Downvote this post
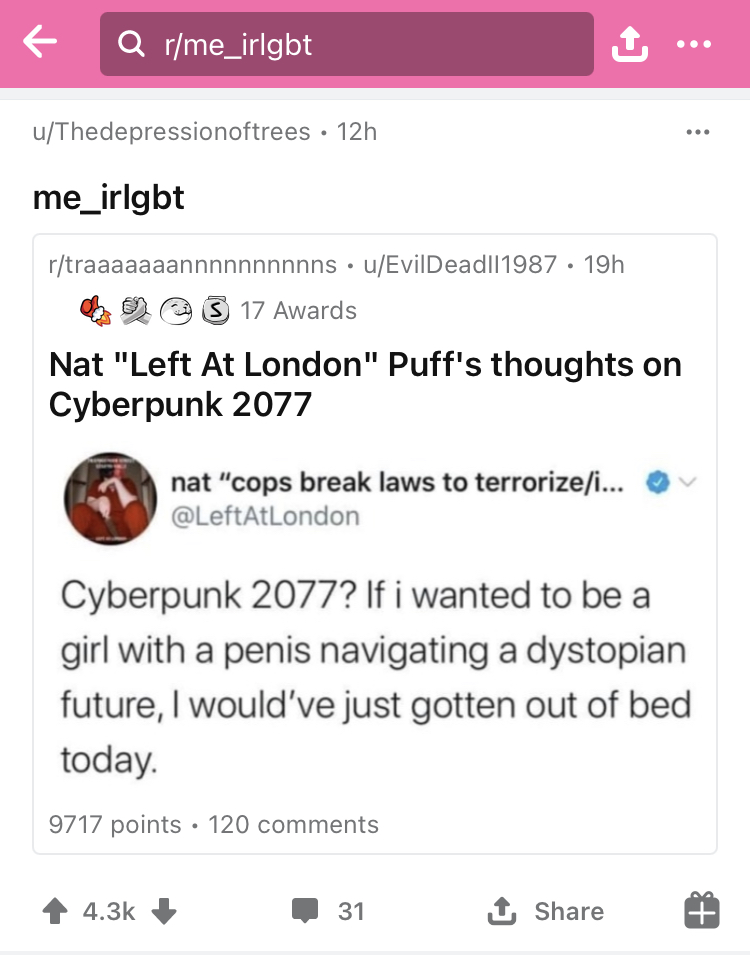Screen dimensions: 750x955 (163, 911)
